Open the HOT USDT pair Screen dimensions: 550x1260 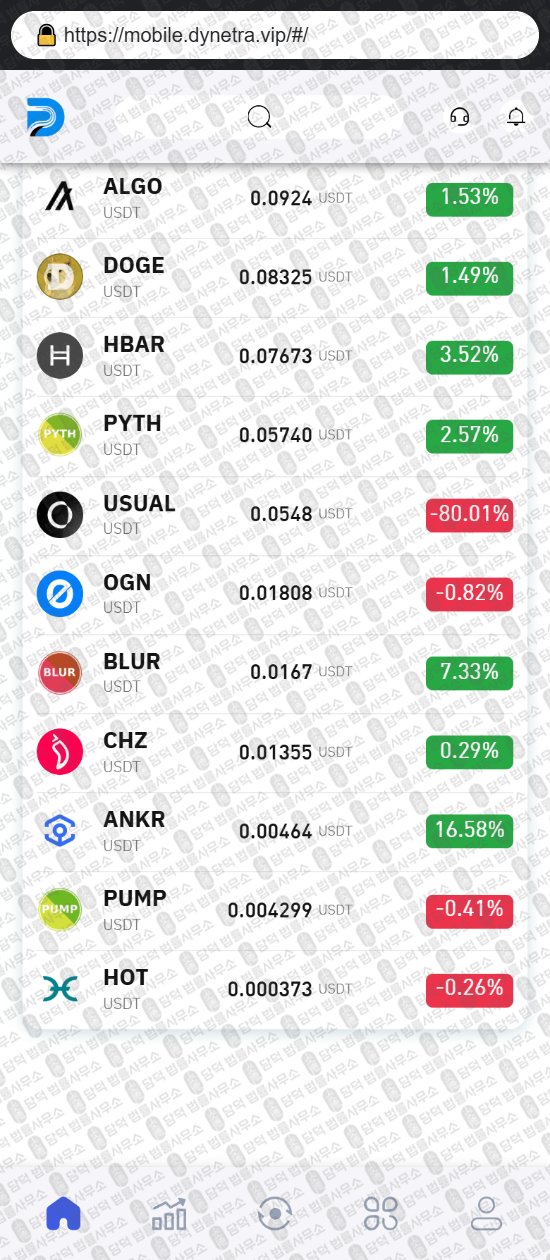point(275,988)
